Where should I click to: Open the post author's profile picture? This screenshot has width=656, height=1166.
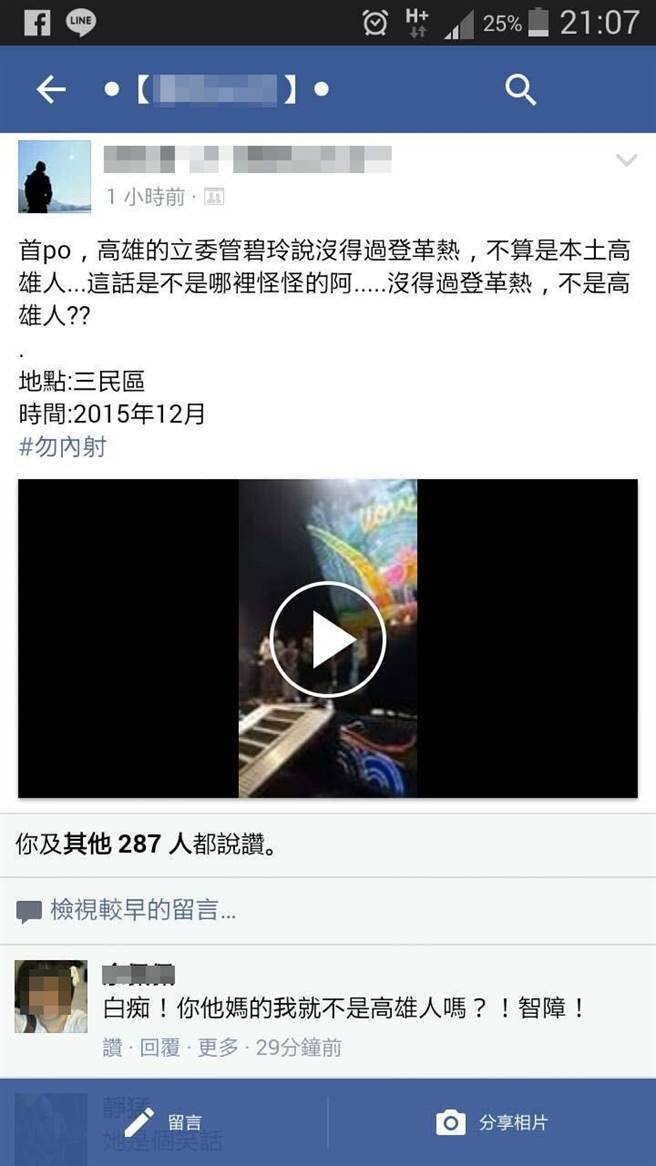click(x=54, y=176)
